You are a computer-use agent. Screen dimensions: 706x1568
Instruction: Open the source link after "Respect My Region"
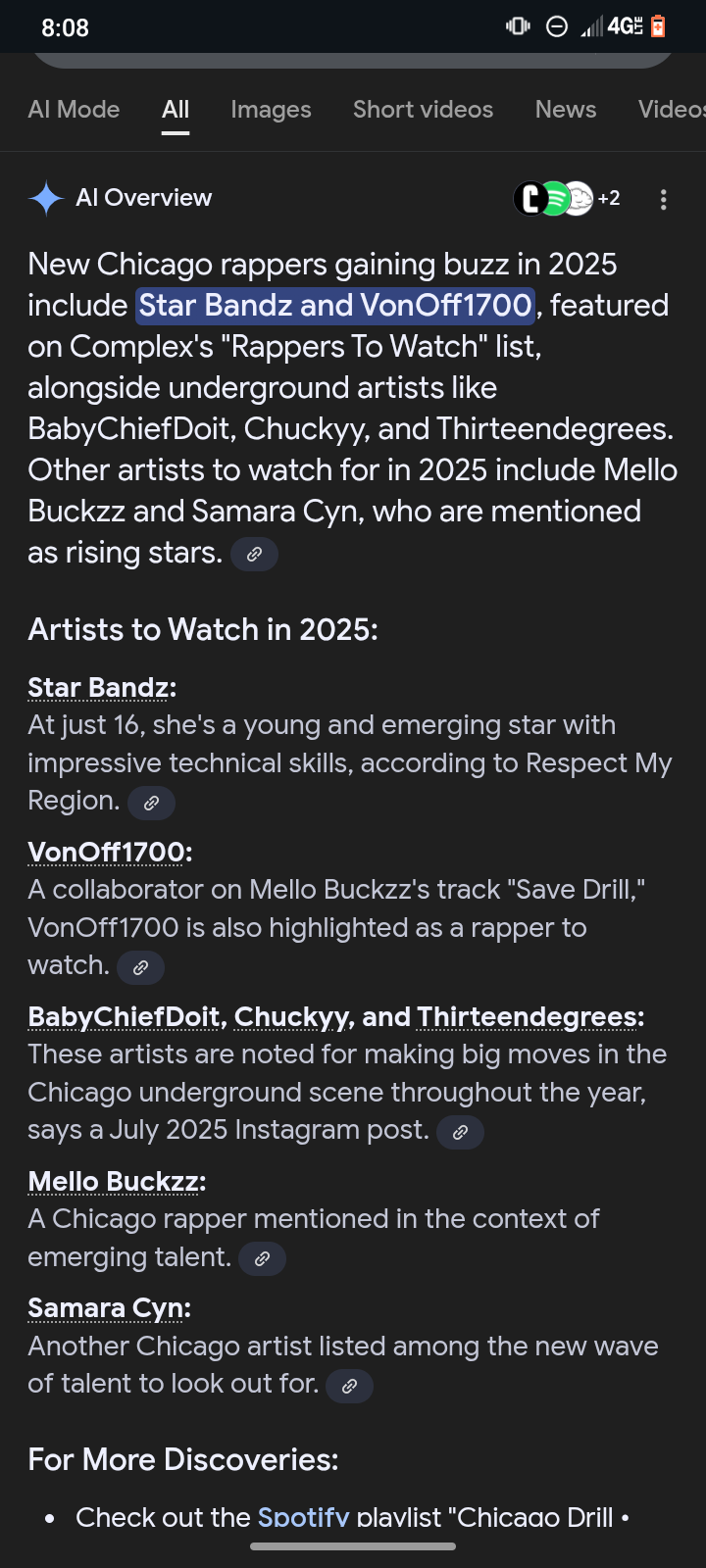click(152, 803)
